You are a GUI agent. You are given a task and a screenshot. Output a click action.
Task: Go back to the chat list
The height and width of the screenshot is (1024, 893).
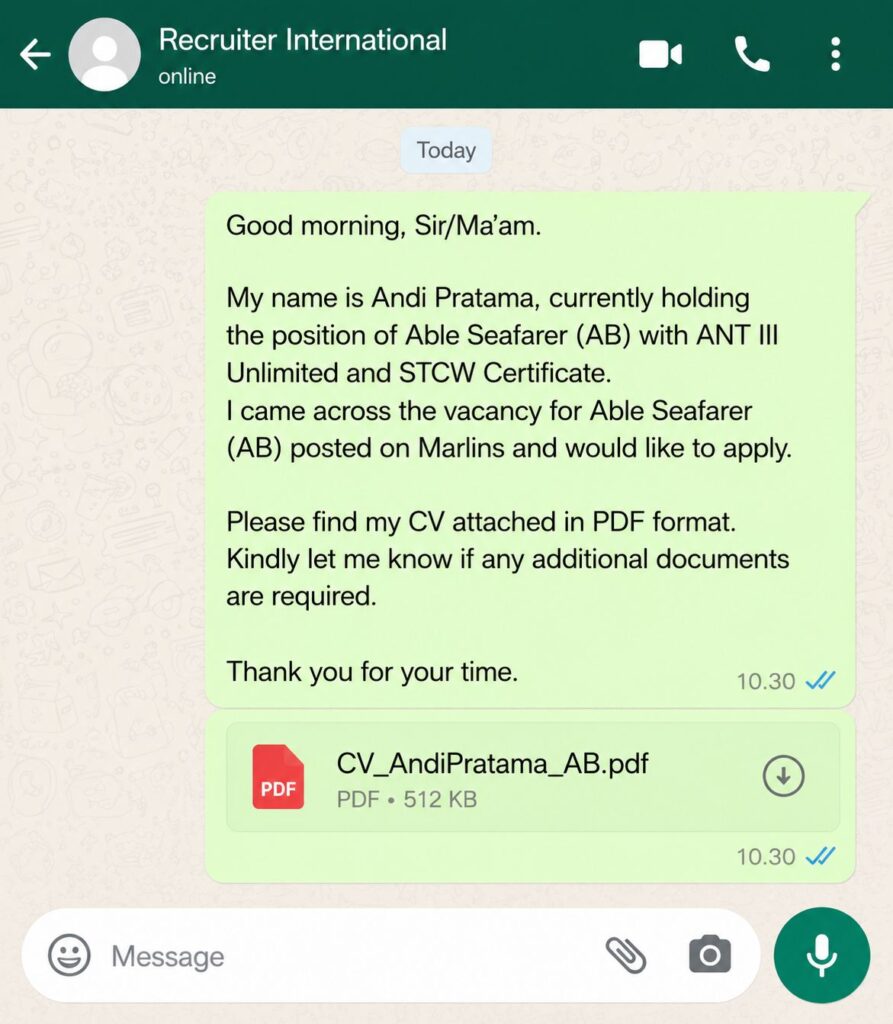tap(35, 54)
